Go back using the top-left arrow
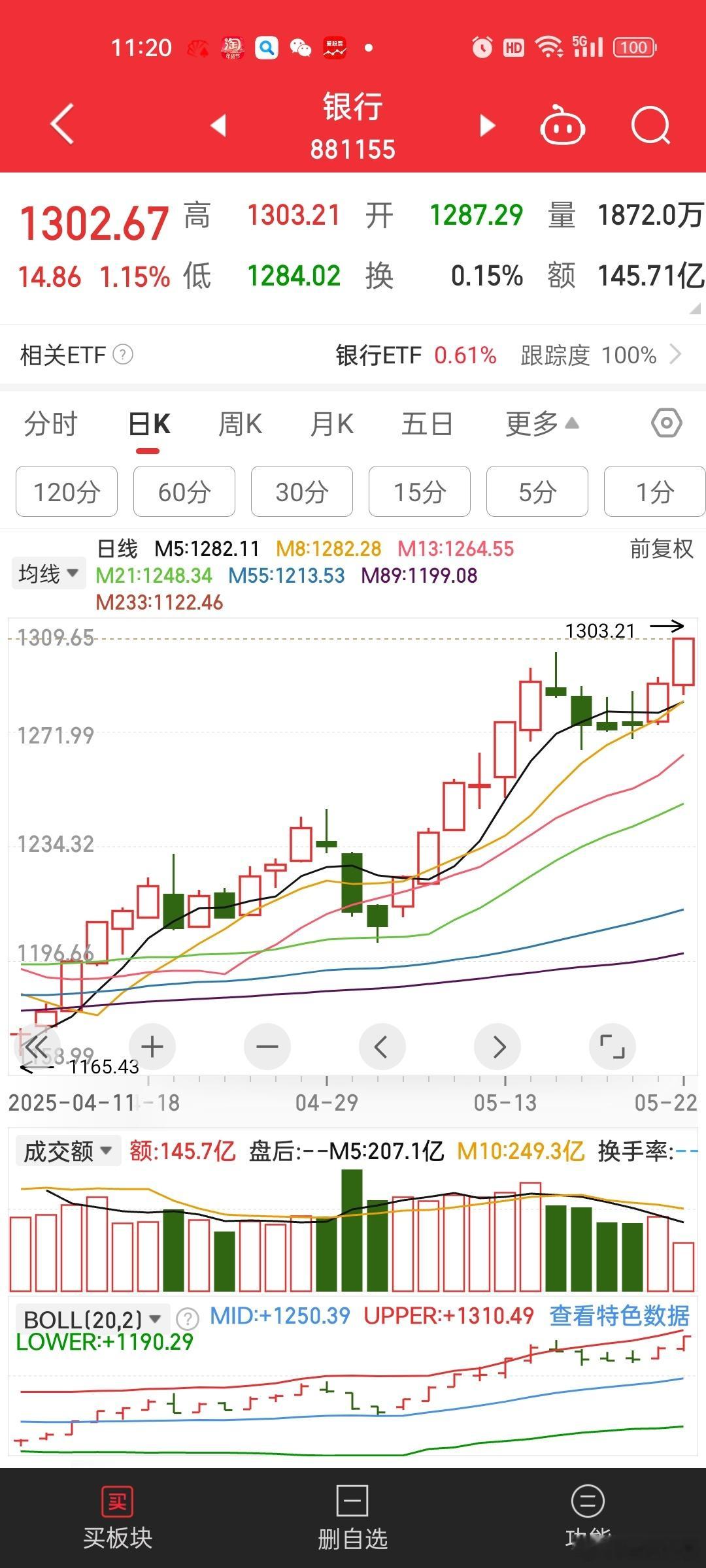This screenshot has height=1568, width=706. (x=62, y=124)
